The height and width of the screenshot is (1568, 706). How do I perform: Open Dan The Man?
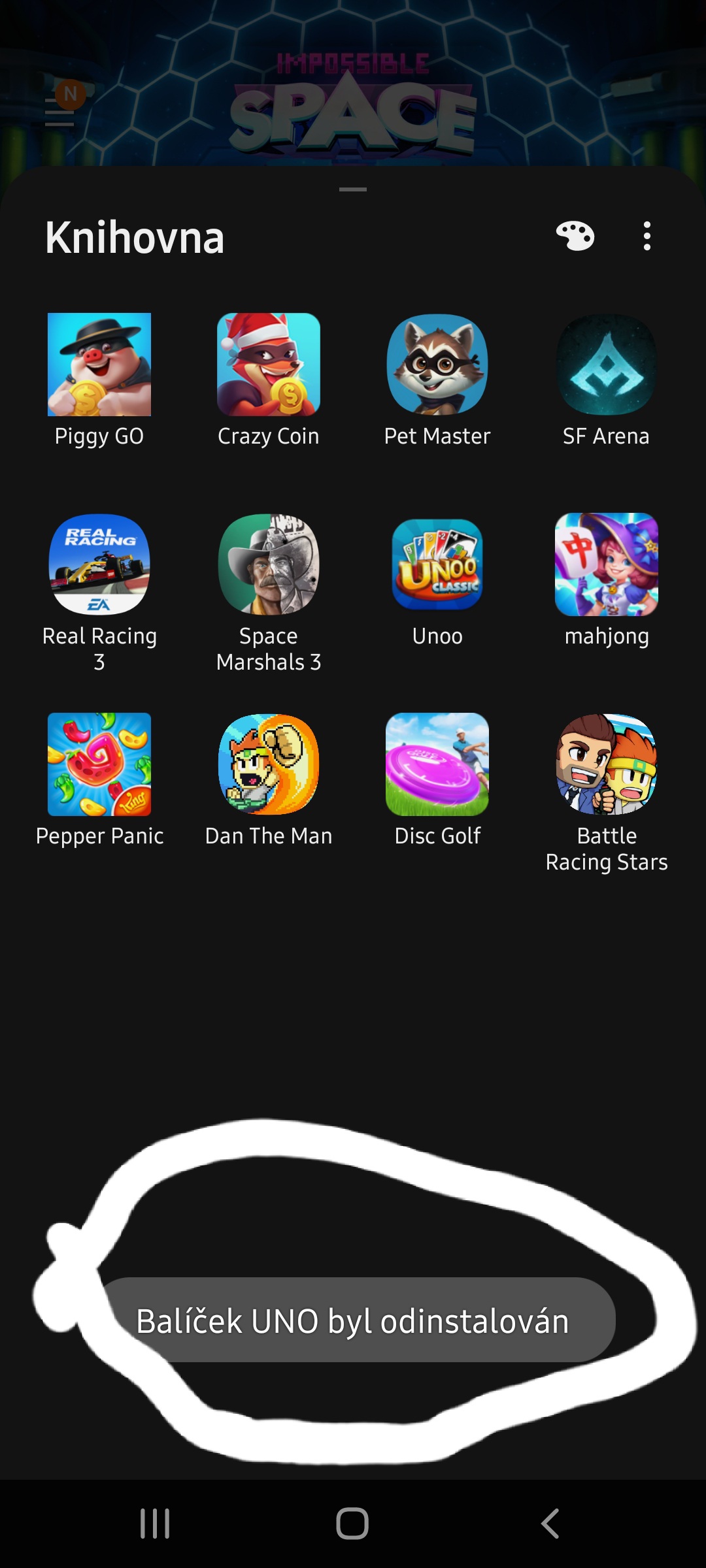click(x=269, y=764)
